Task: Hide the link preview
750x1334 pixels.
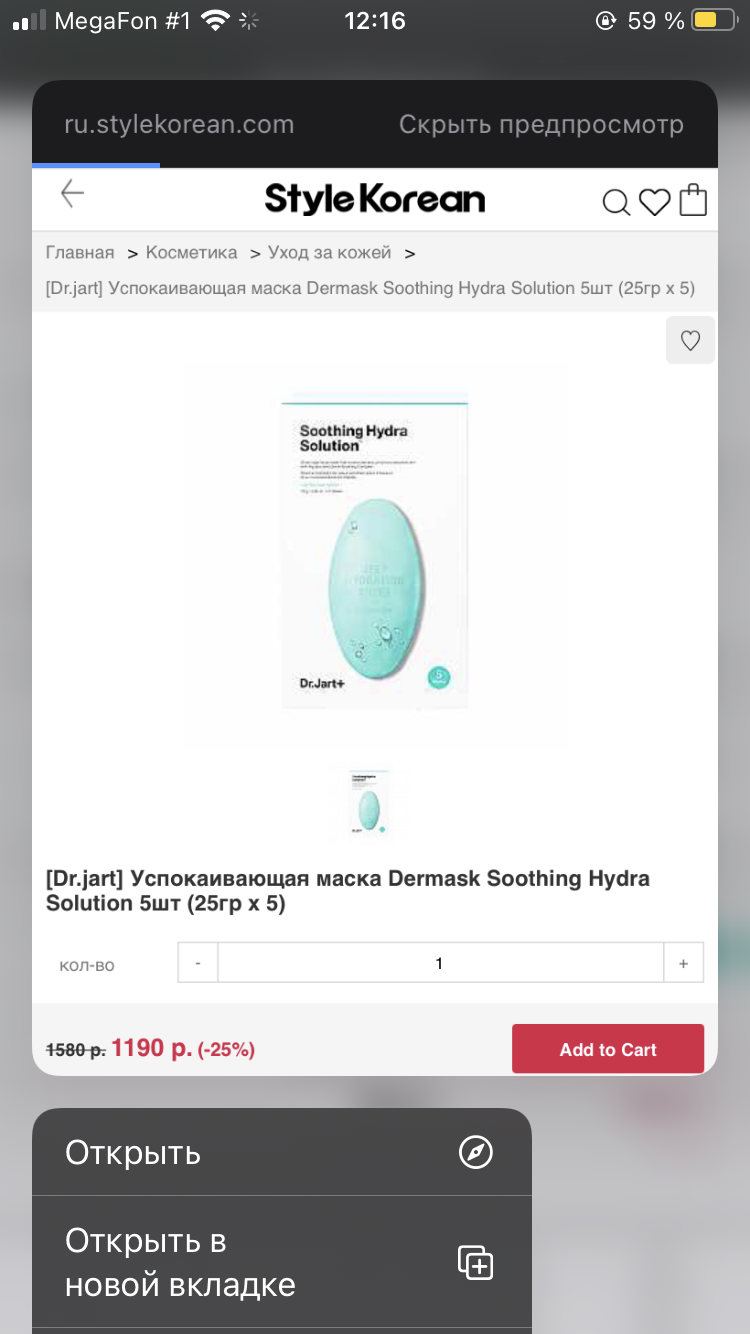Action: pyautogui.click(x=541, y=124)
